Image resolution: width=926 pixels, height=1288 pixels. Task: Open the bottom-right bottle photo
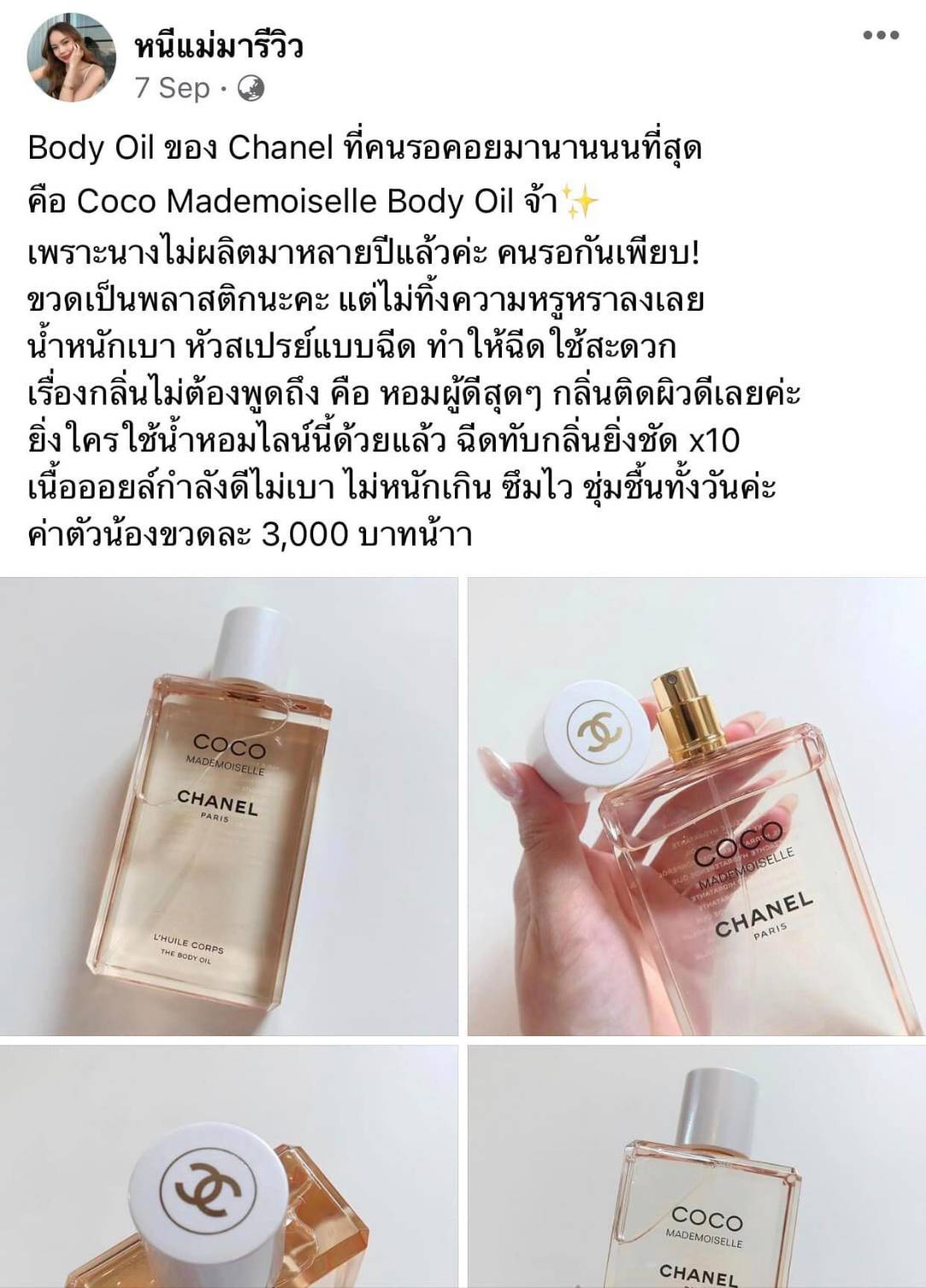coord(696,1169)
